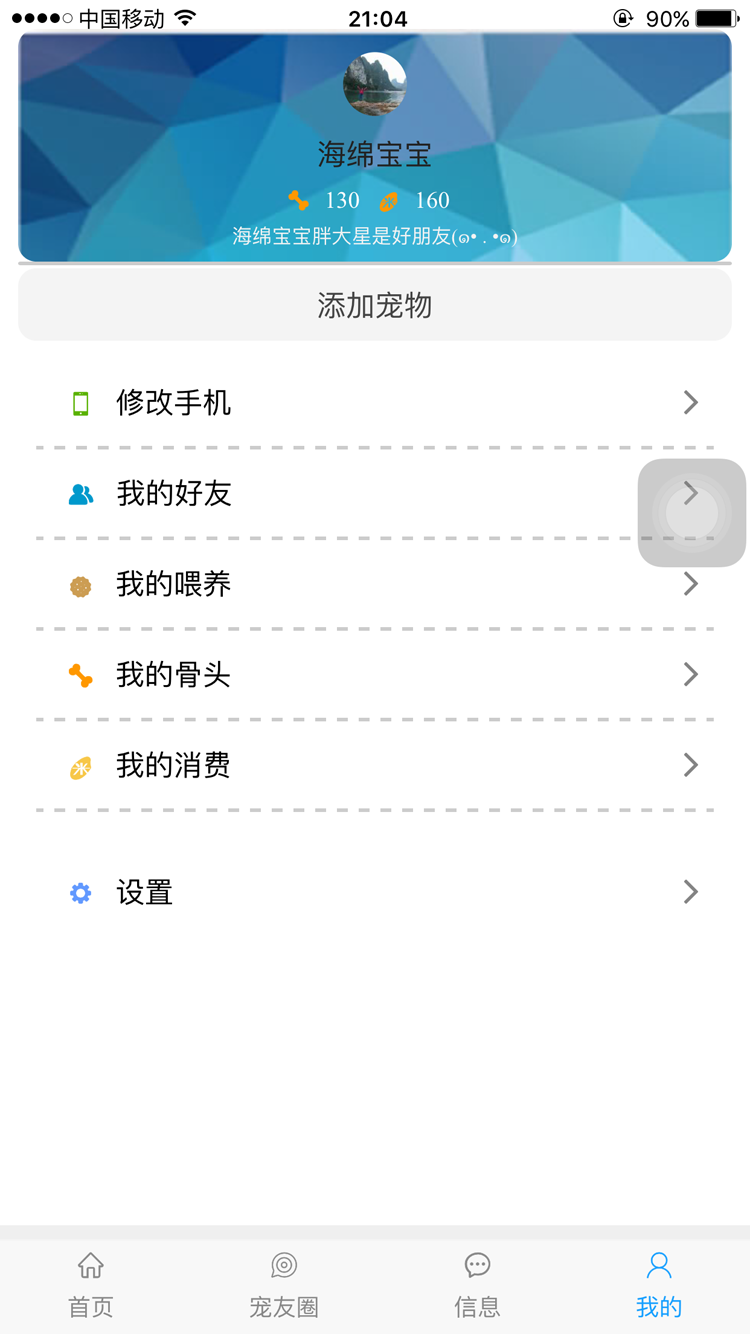
Task: Switch to the 首页 tab
Action: (x=91, y=1286)
